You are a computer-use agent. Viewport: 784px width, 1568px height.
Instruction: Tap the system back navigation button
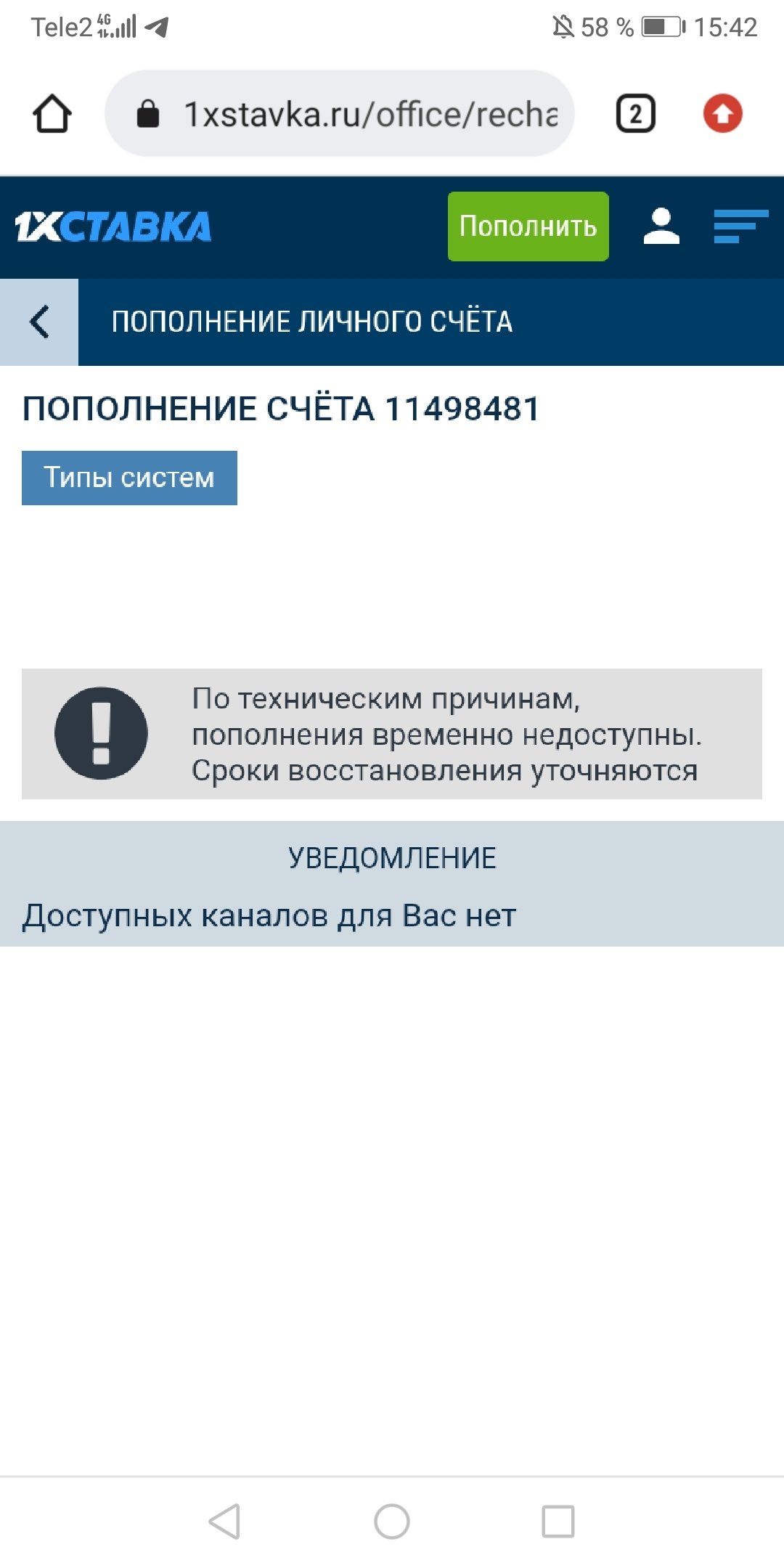click(224, 1521)
